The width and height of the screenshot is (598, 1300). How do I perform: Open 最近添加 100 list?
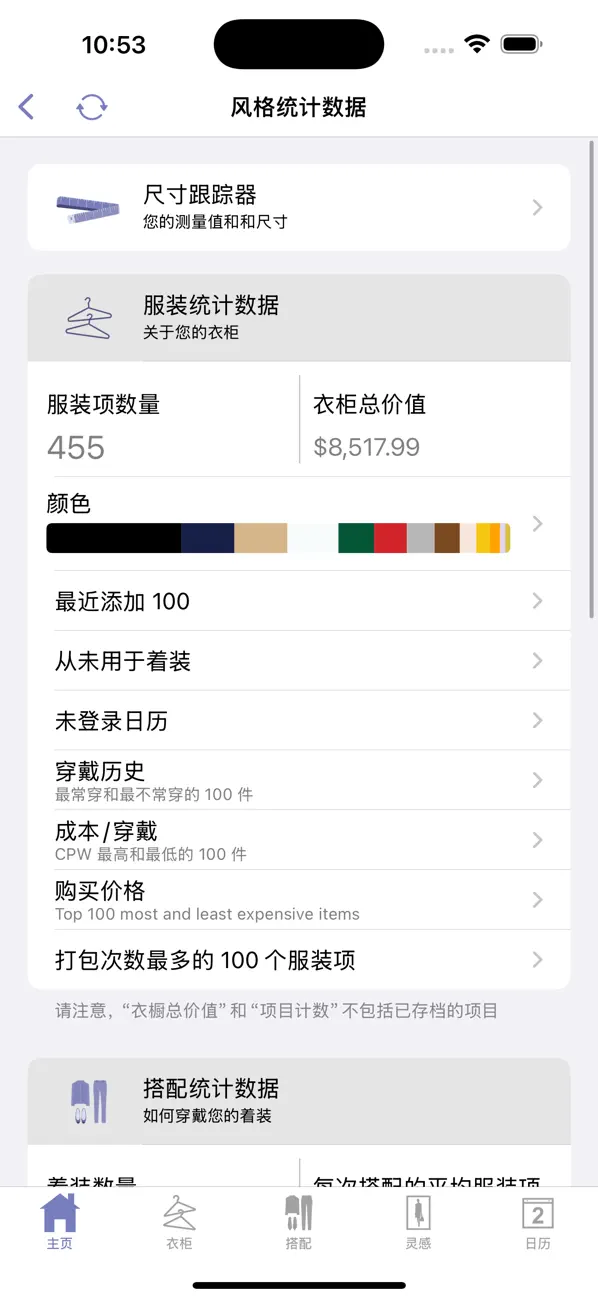(299, 601)
